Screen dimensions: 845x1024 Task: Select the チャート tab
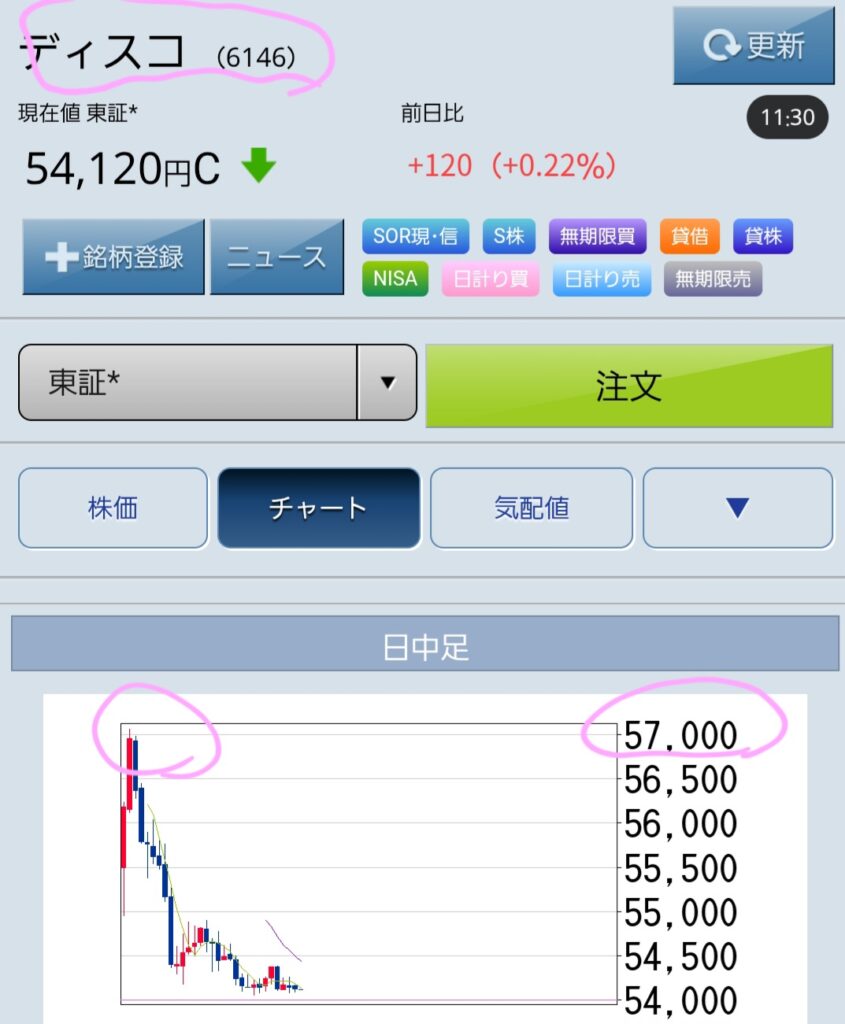click(x=318, y=508)
